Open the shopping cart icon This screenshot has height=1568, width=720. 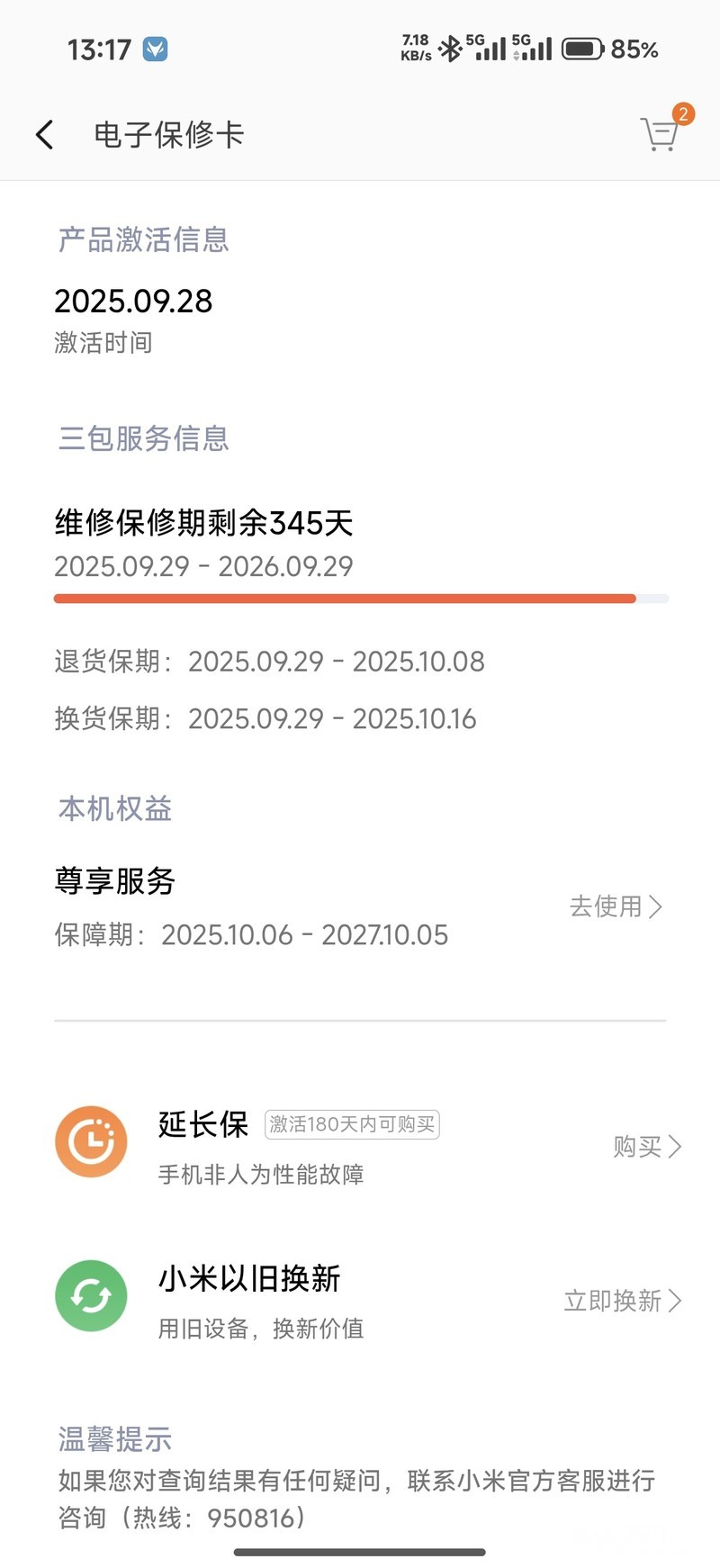pyautogui.click(x=660, y=135)
